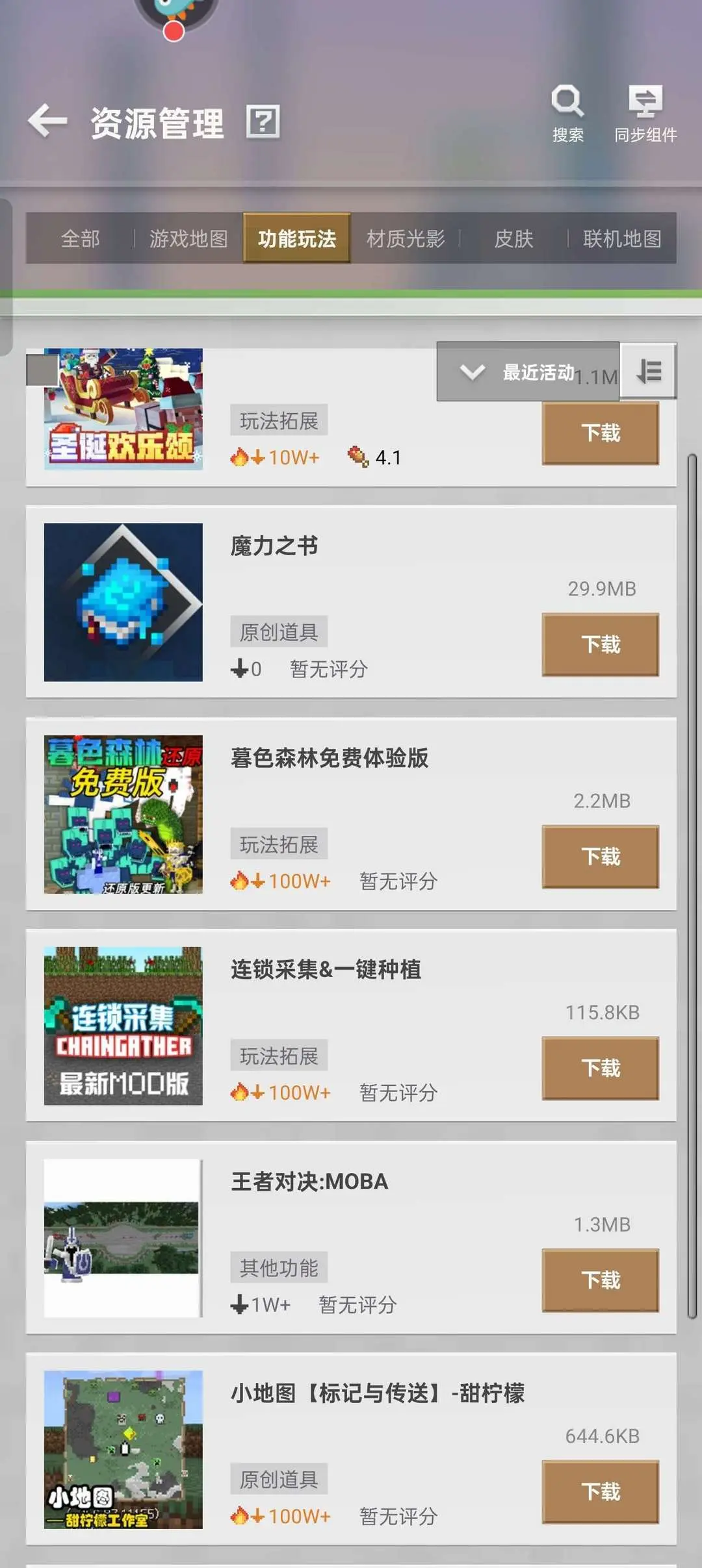
Task: Open the 联机地图 tab
Action: (x=622, y=238)
